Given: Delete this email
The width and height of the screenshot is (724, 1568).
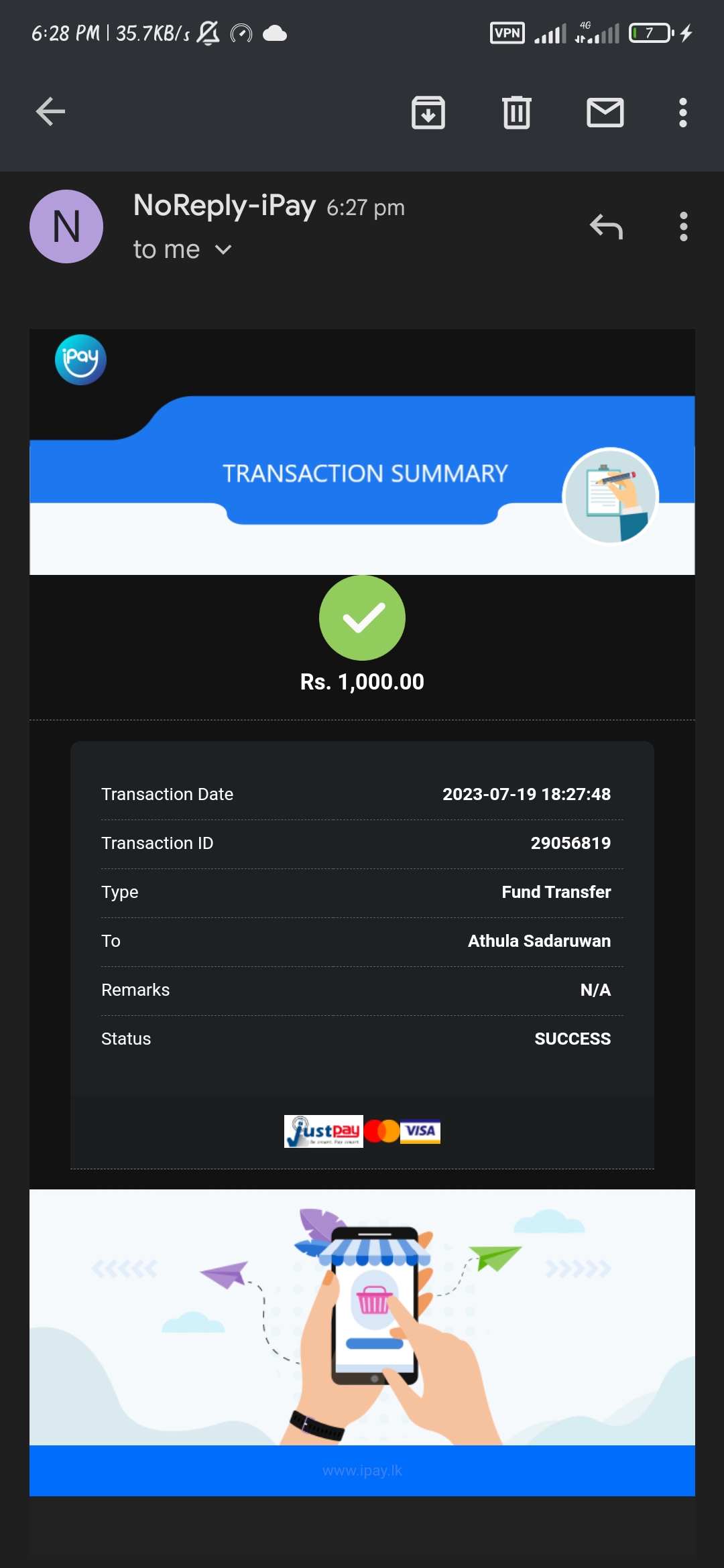Looking at the screenshot, I should [x=516, y=112].
